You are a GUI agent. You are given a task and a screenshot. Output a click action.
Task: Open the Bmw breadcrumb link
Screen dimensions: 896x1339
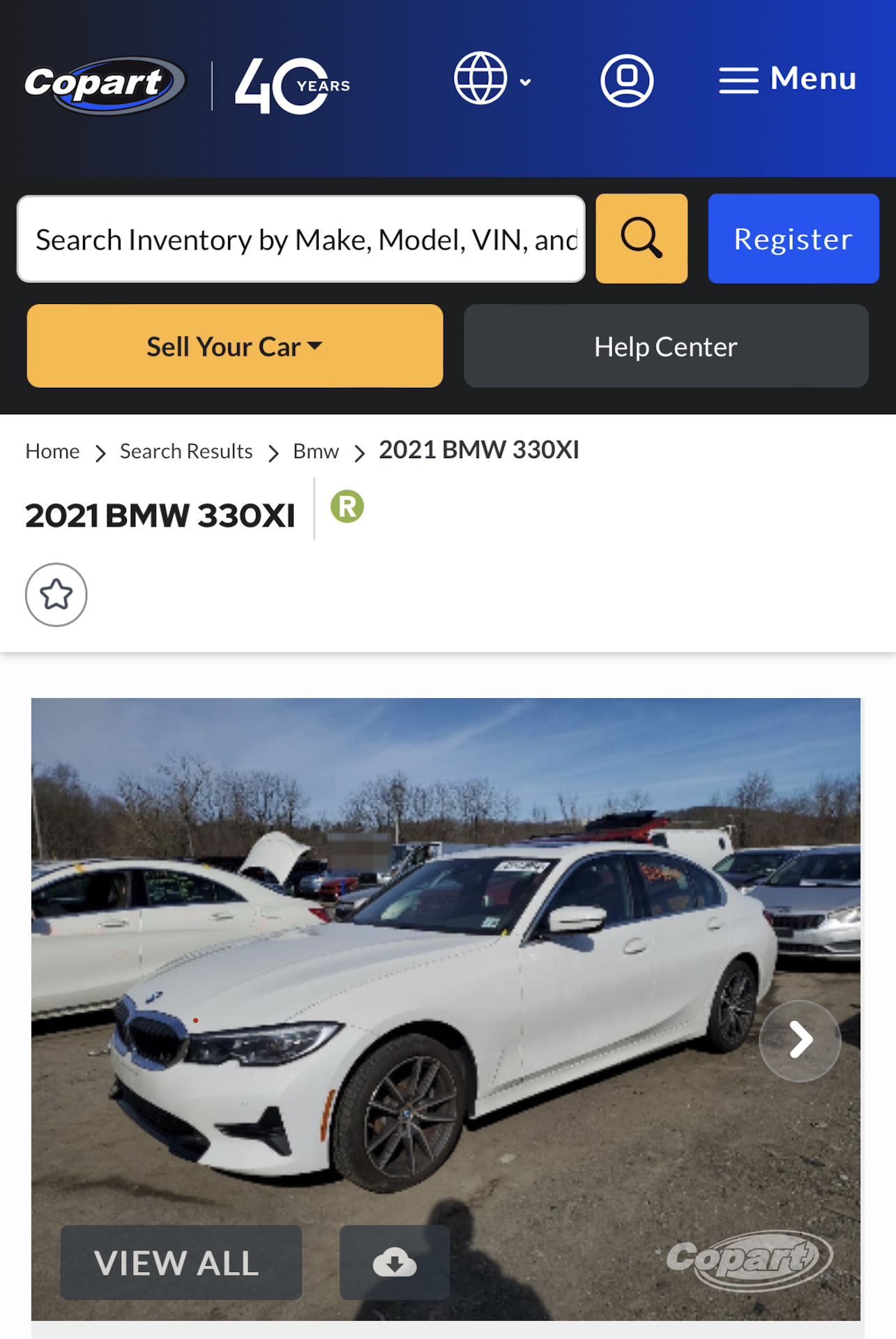pyautogui.click(x=315, y=451)
